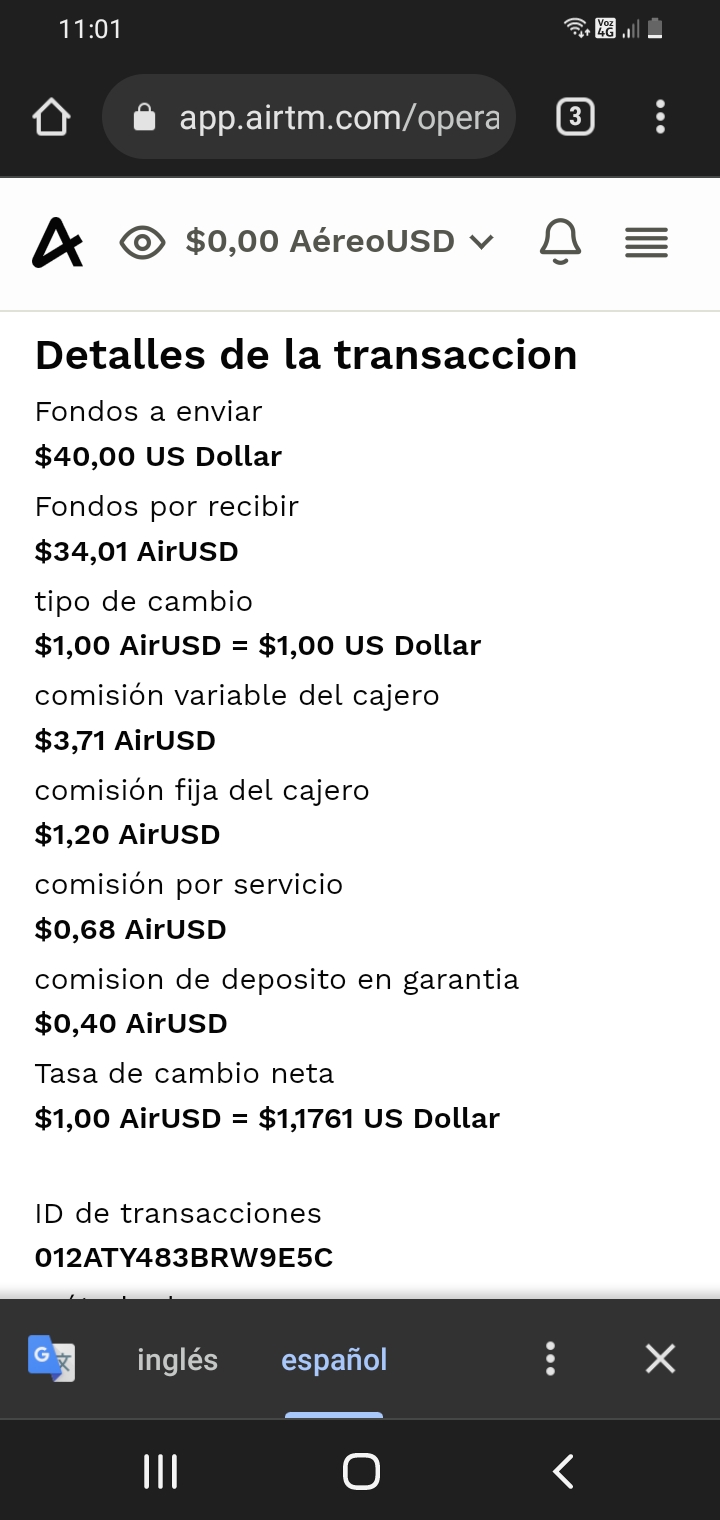Close the Google Translate bar
Image resolution: width=720 pixels, height=1520 pixels.
coord(660,1359)
